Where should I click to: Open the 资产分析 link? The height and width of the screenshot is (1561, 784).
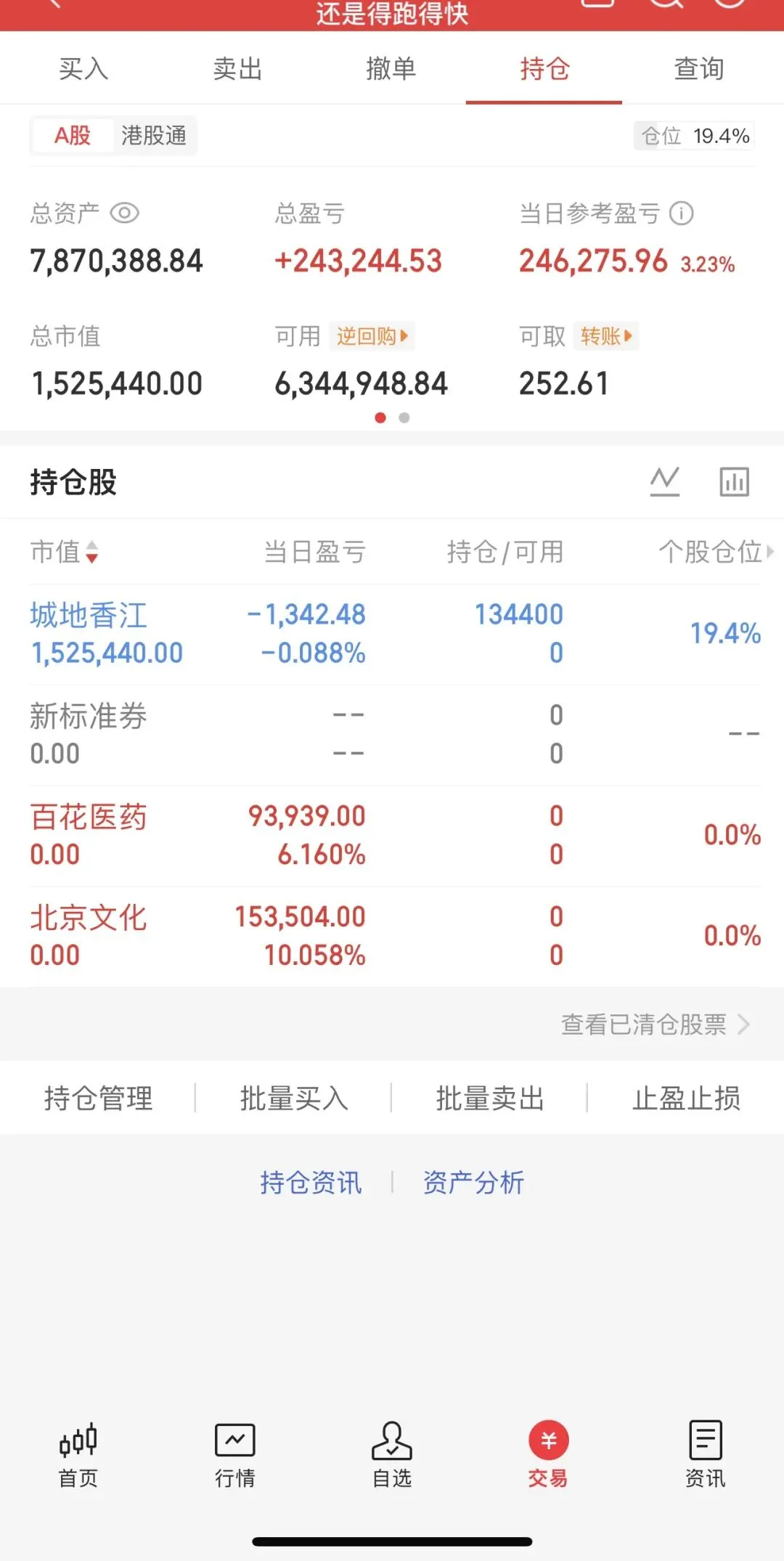click(473, 1182)
